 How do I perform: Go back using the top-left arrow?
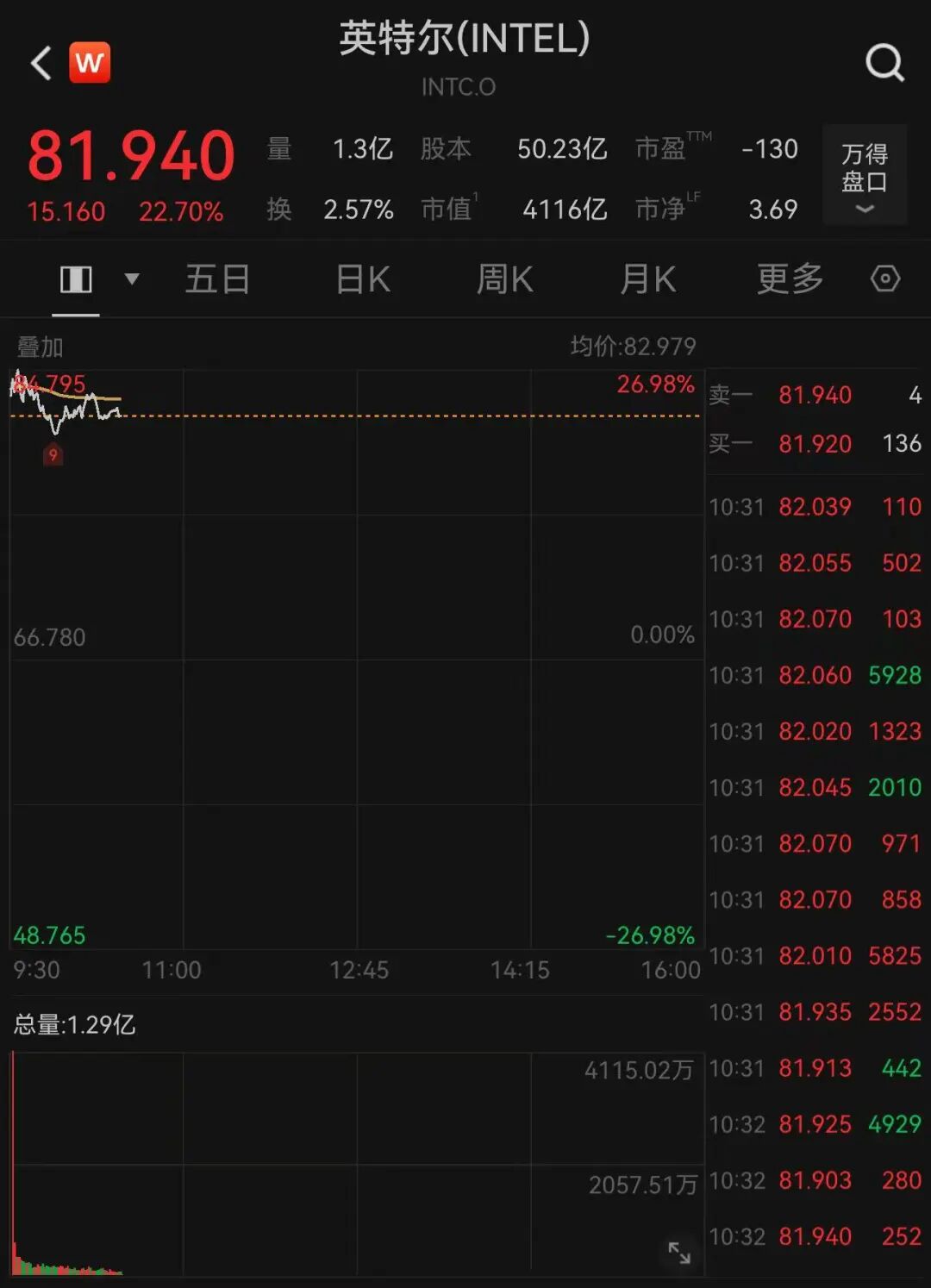click(x=41, y=63)
